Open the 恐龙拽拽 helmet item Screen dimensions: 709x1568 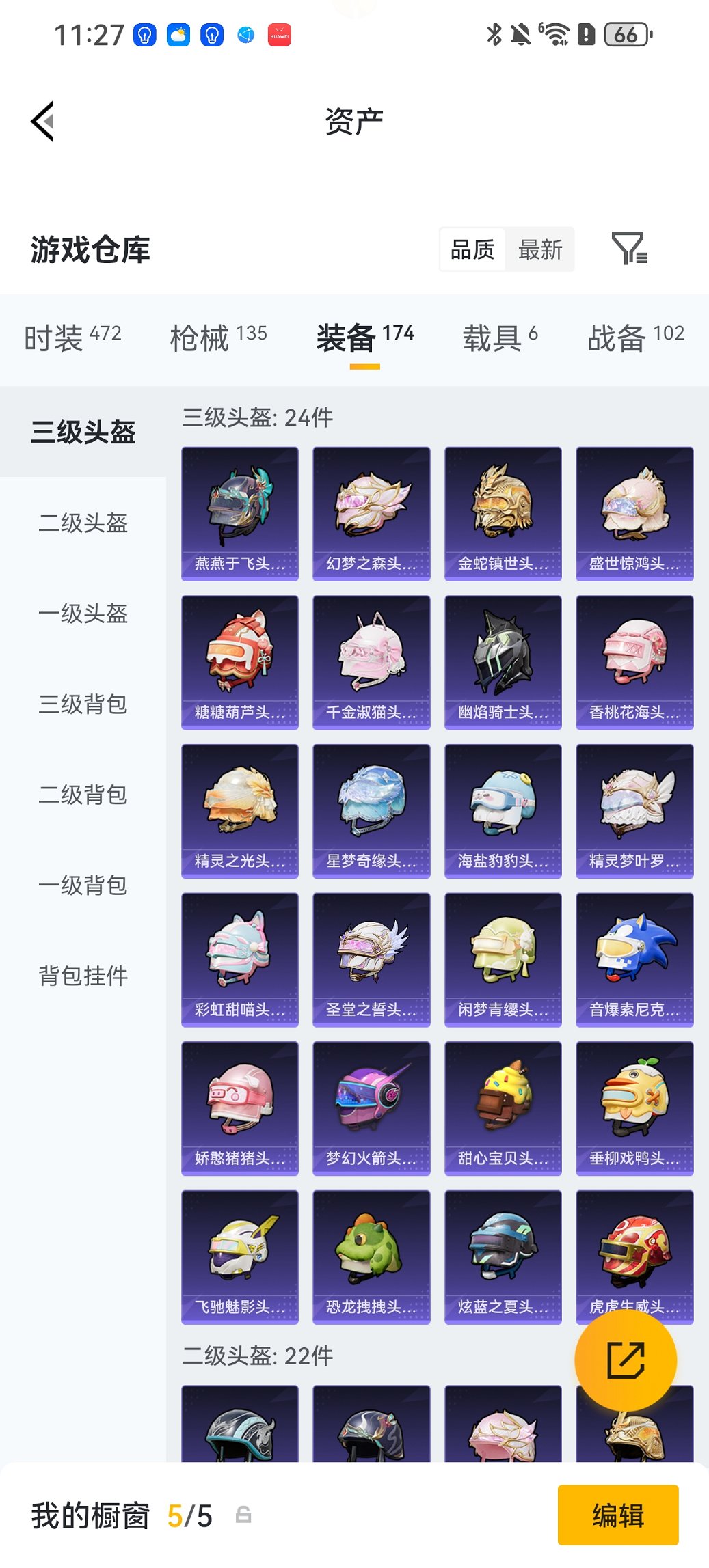(371, 1256)
